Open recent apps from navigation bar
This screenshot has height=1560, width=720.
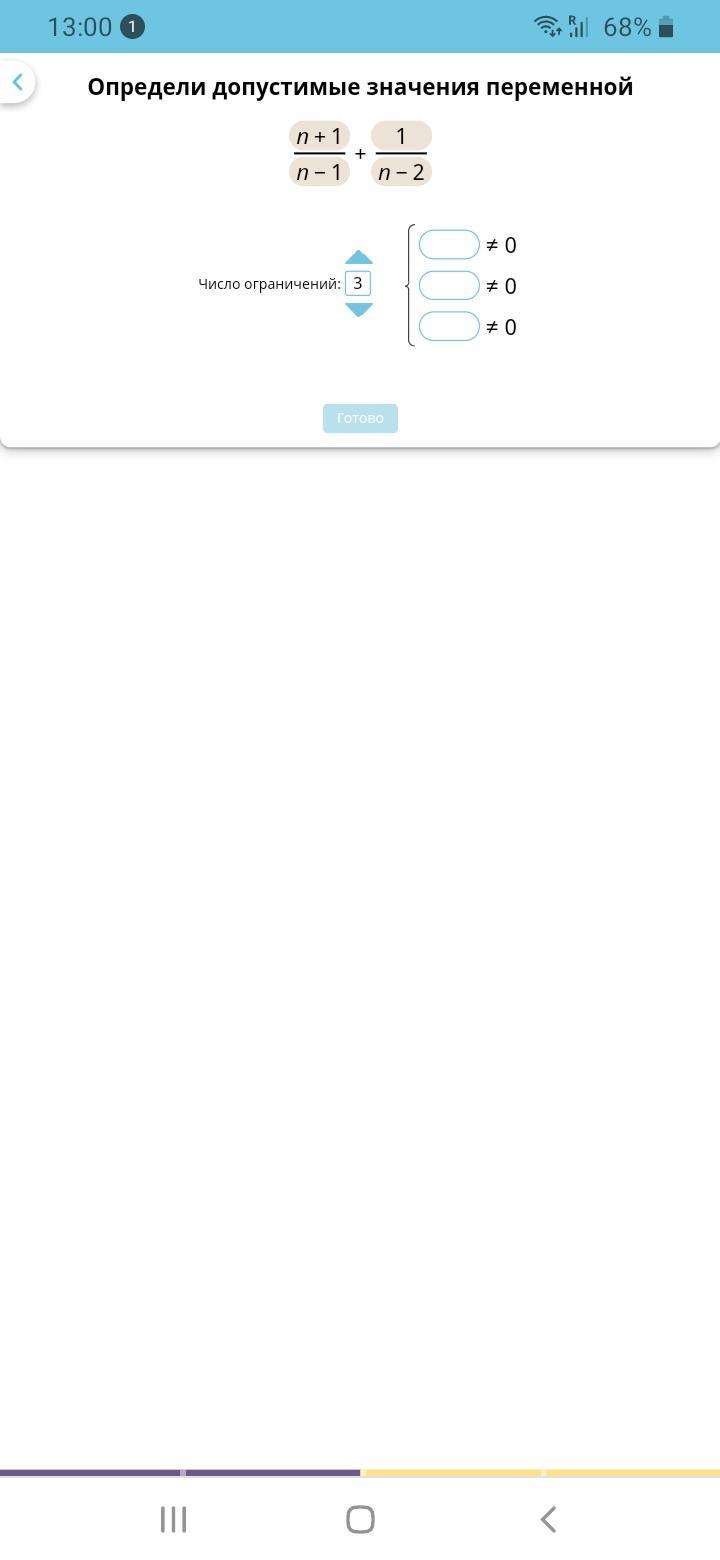pyautogui.click(x=173, y=1520)
